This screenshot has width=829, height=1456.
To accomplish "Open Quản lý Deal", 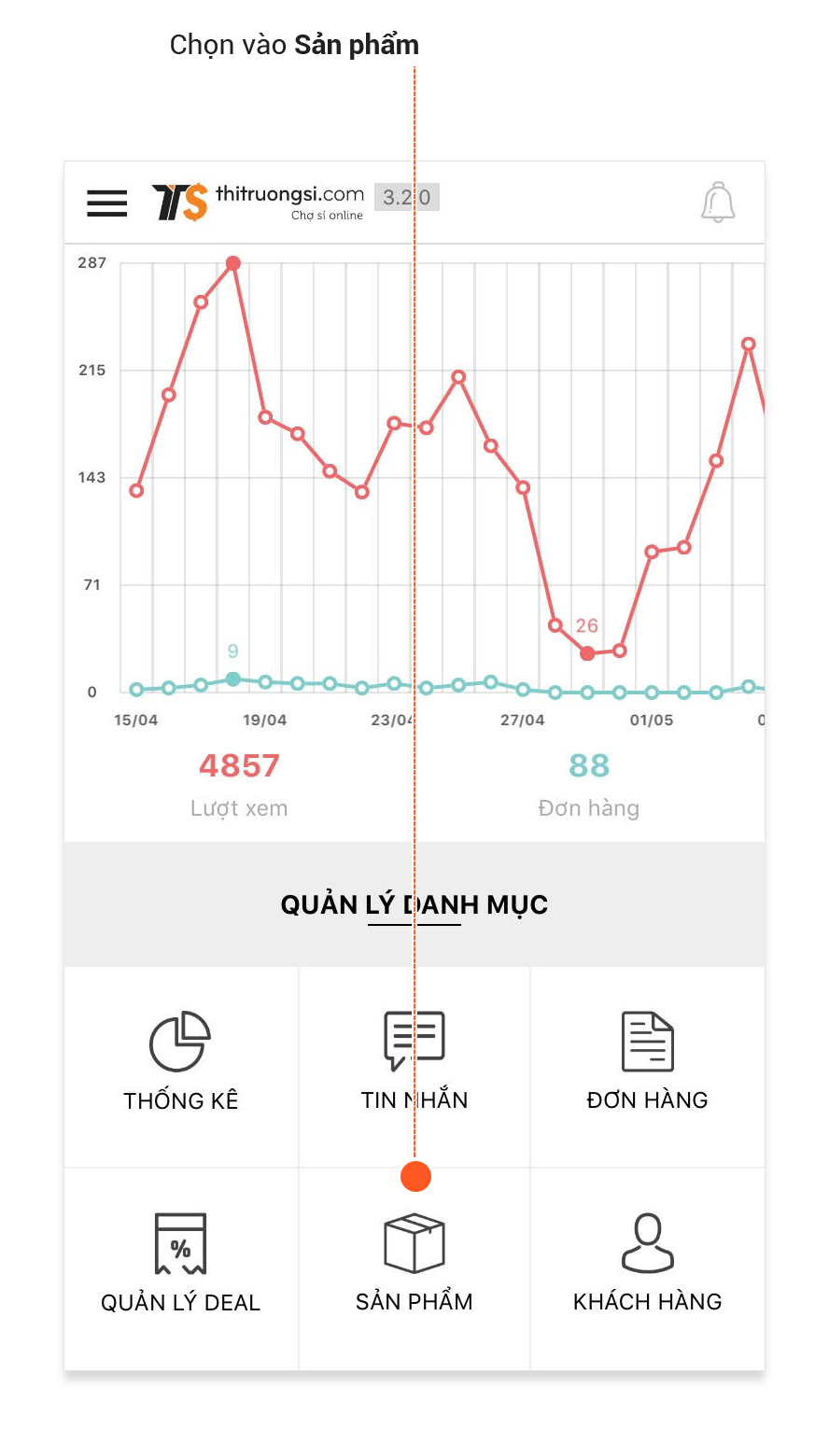I will (x=180, y=1265).
